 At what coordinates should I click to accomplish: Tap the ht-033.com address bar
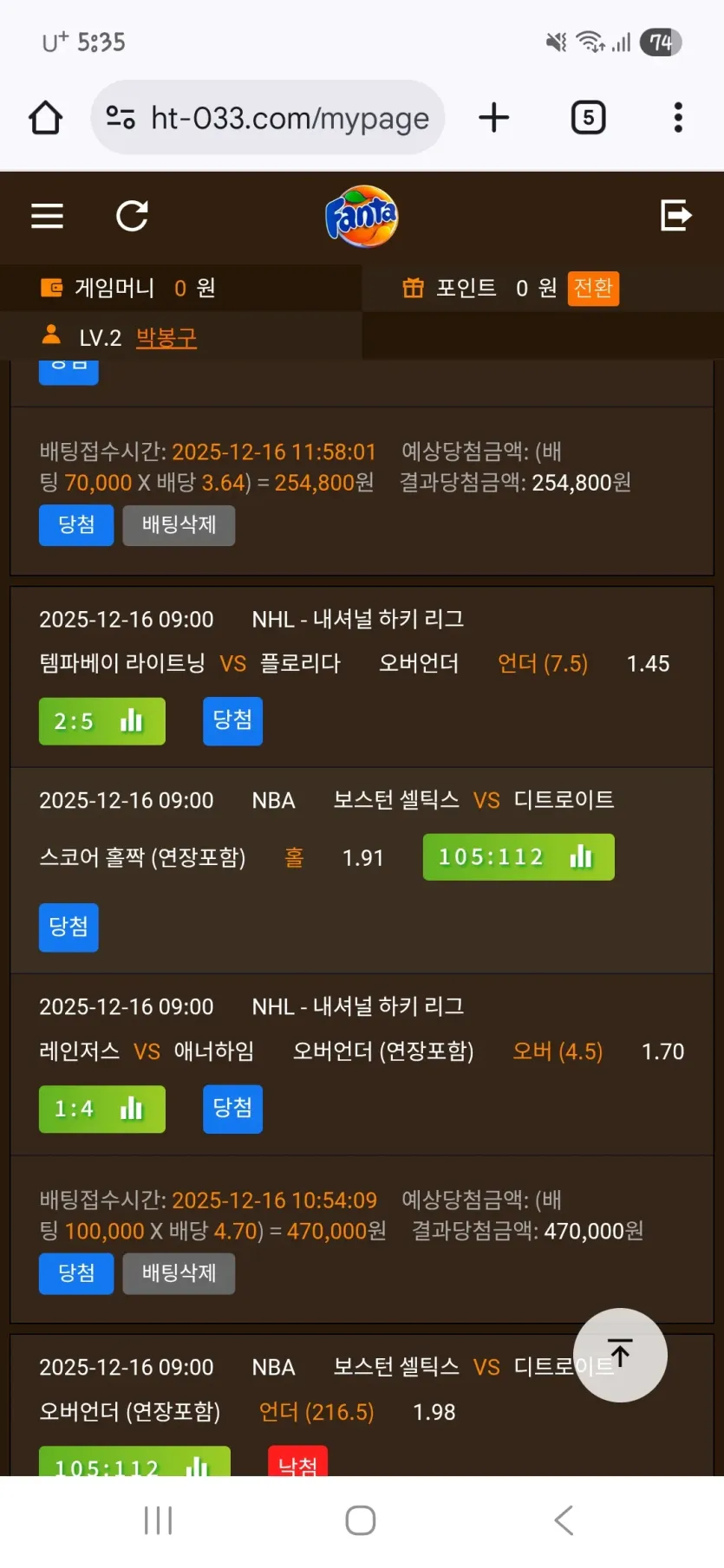click(x=267, y=118)
